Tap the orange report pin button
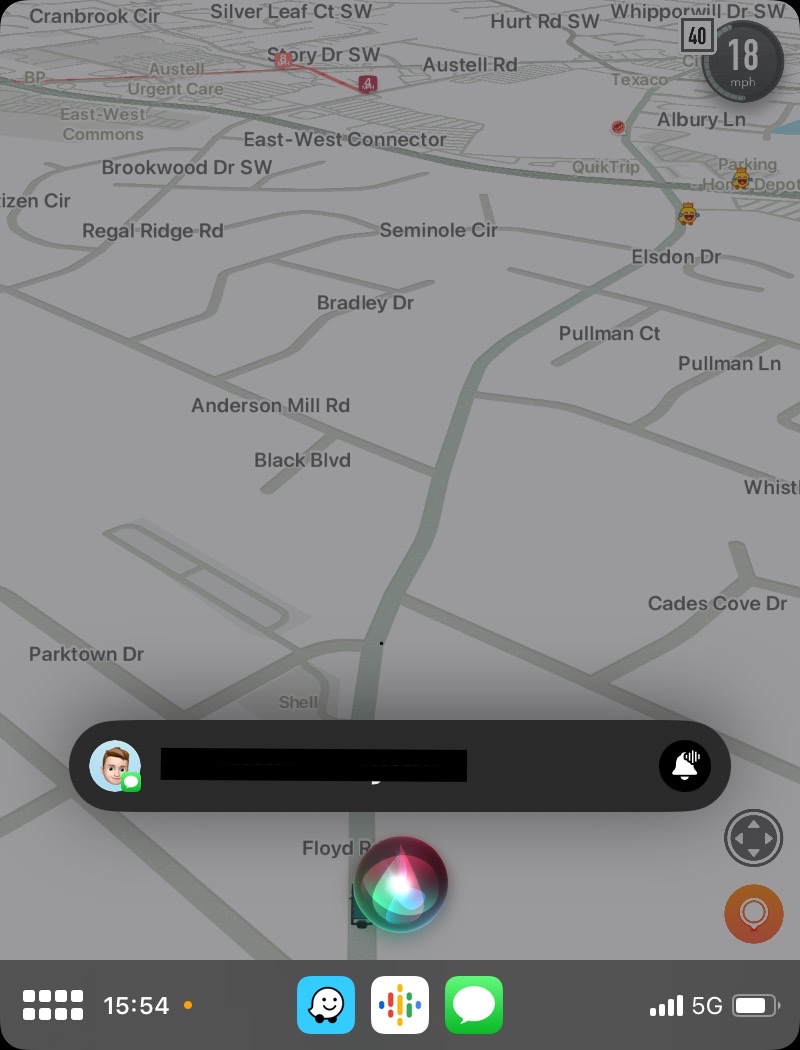This screenshot has height=1050, width=800. [753, 913]
